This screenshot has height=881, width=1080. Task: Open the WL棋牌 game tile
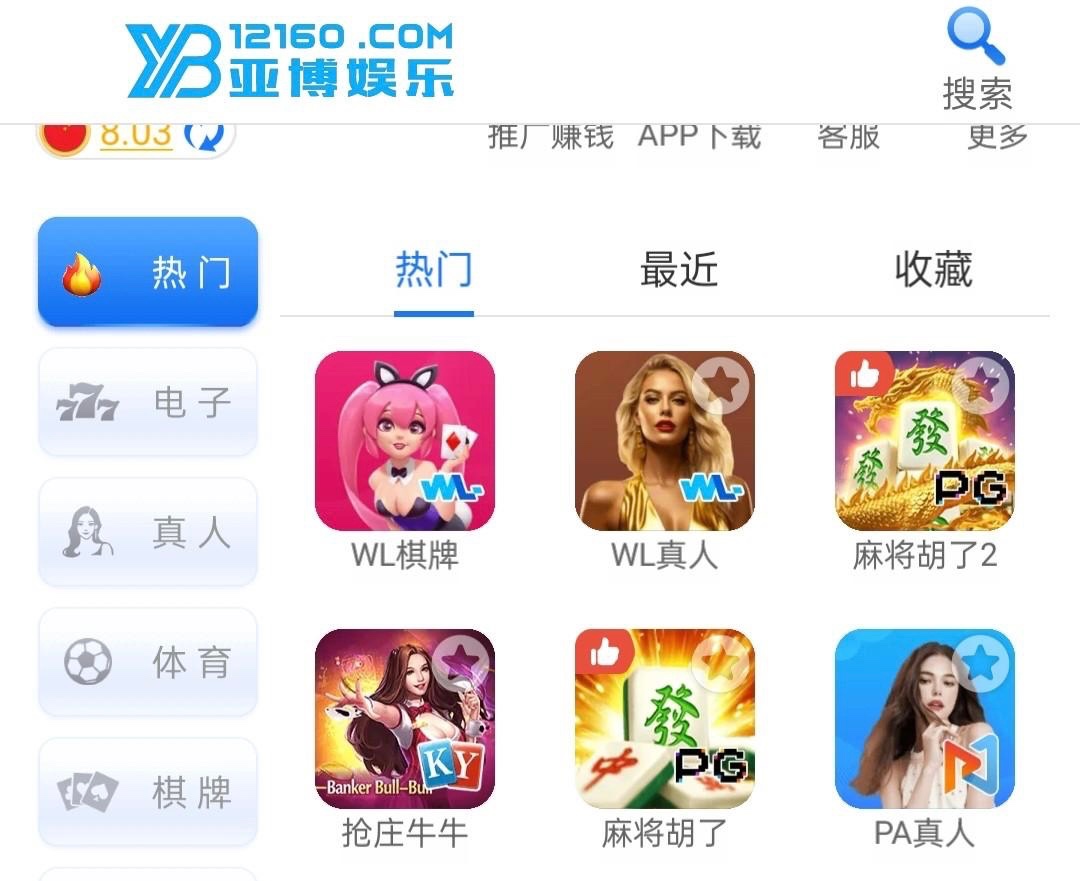tap(405, 441)
